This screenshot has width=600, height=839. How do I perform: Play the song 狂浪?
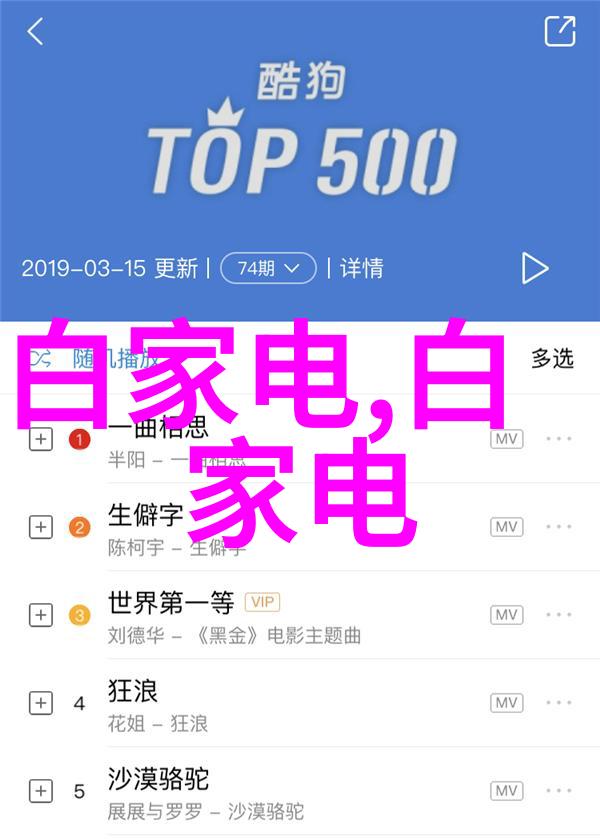(x=133, y=691)
